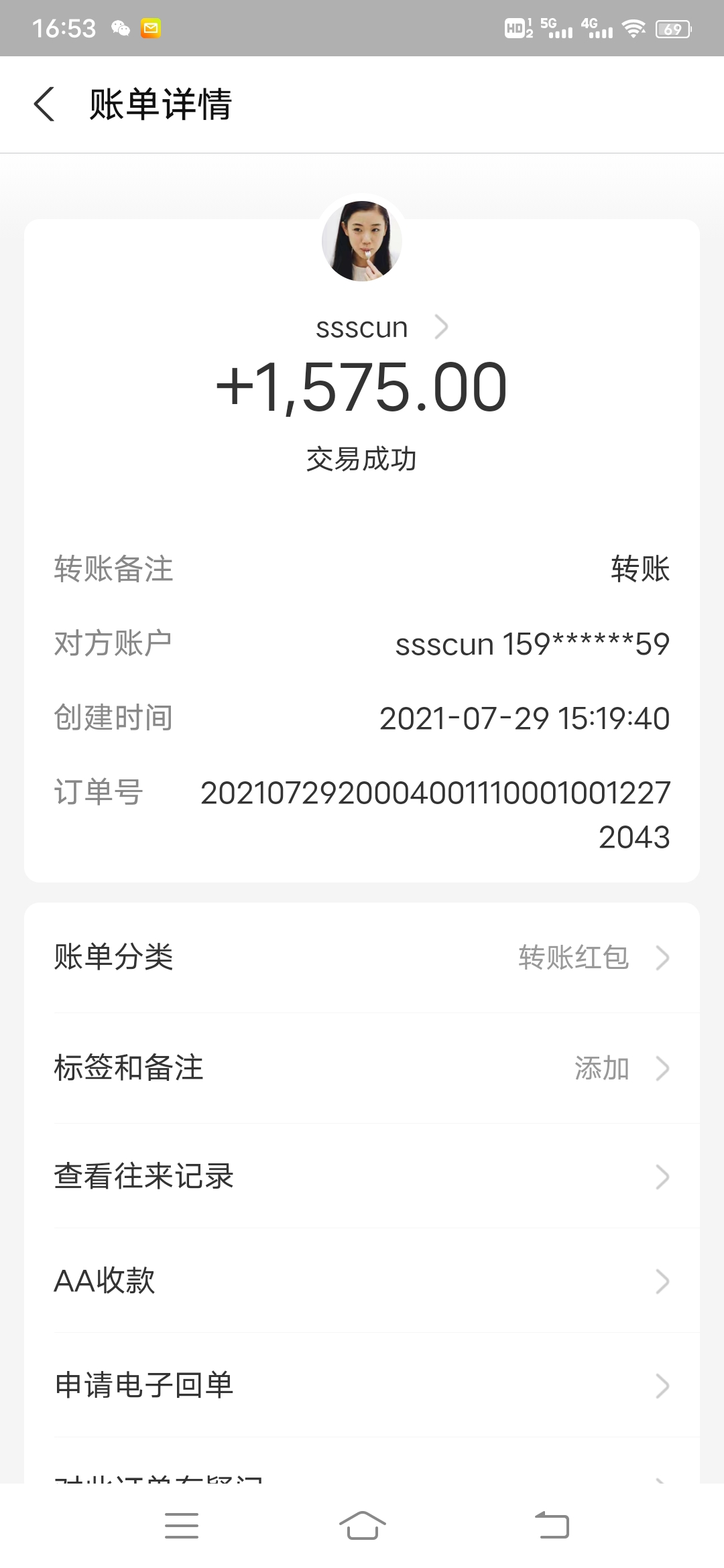Viewport: 724px width, 1568px height.
Task: Select 申请电子回单 for electronic receipt
Action: (x=362, y=1386)
